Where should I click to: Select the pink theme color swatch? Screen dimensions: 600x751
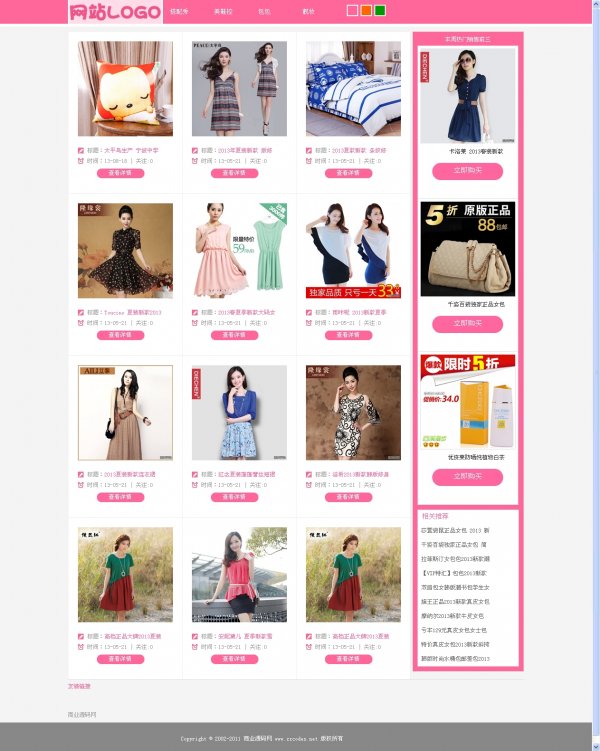(x=352, y=11)
